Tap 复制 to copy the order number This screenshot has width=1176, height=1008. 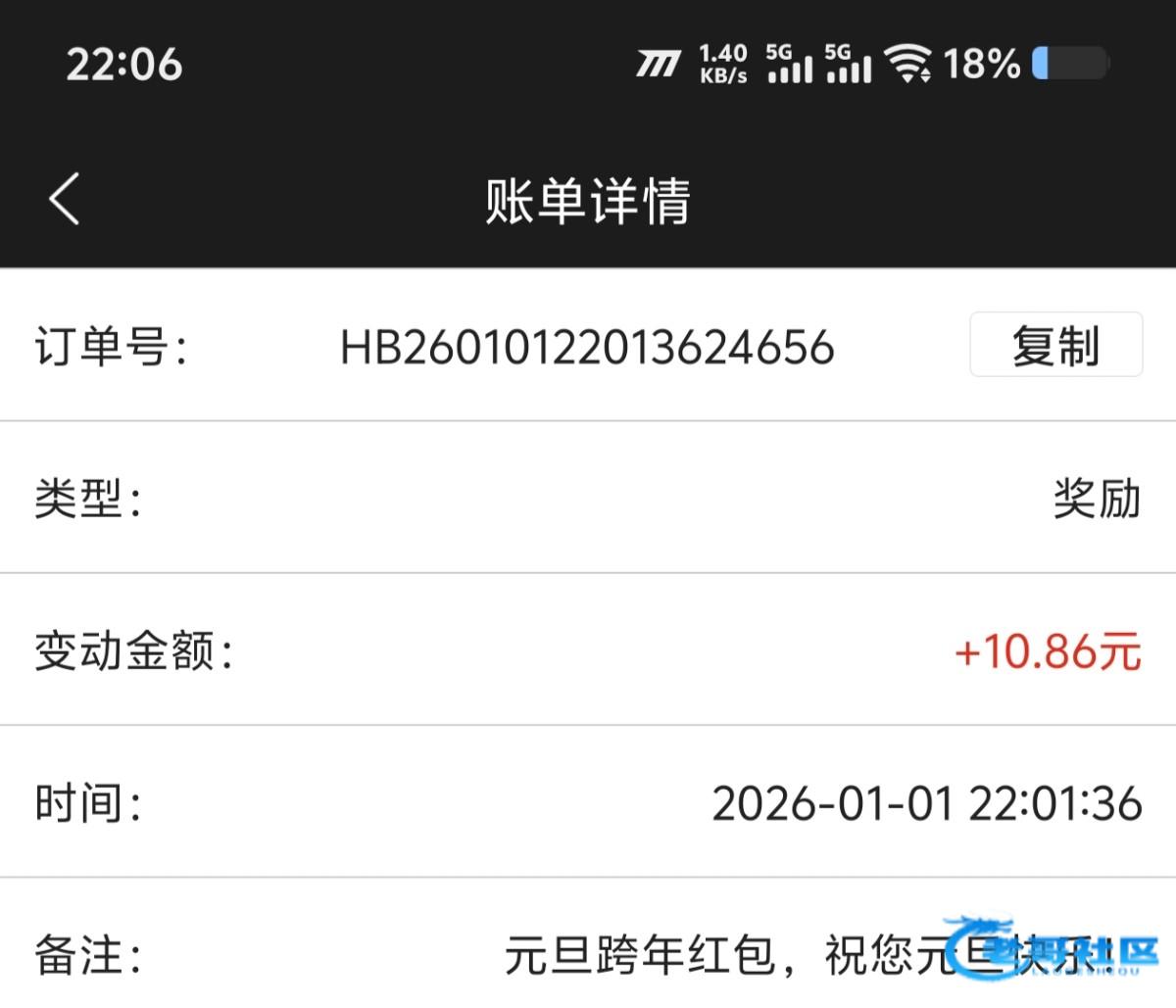pos(1055,346)
